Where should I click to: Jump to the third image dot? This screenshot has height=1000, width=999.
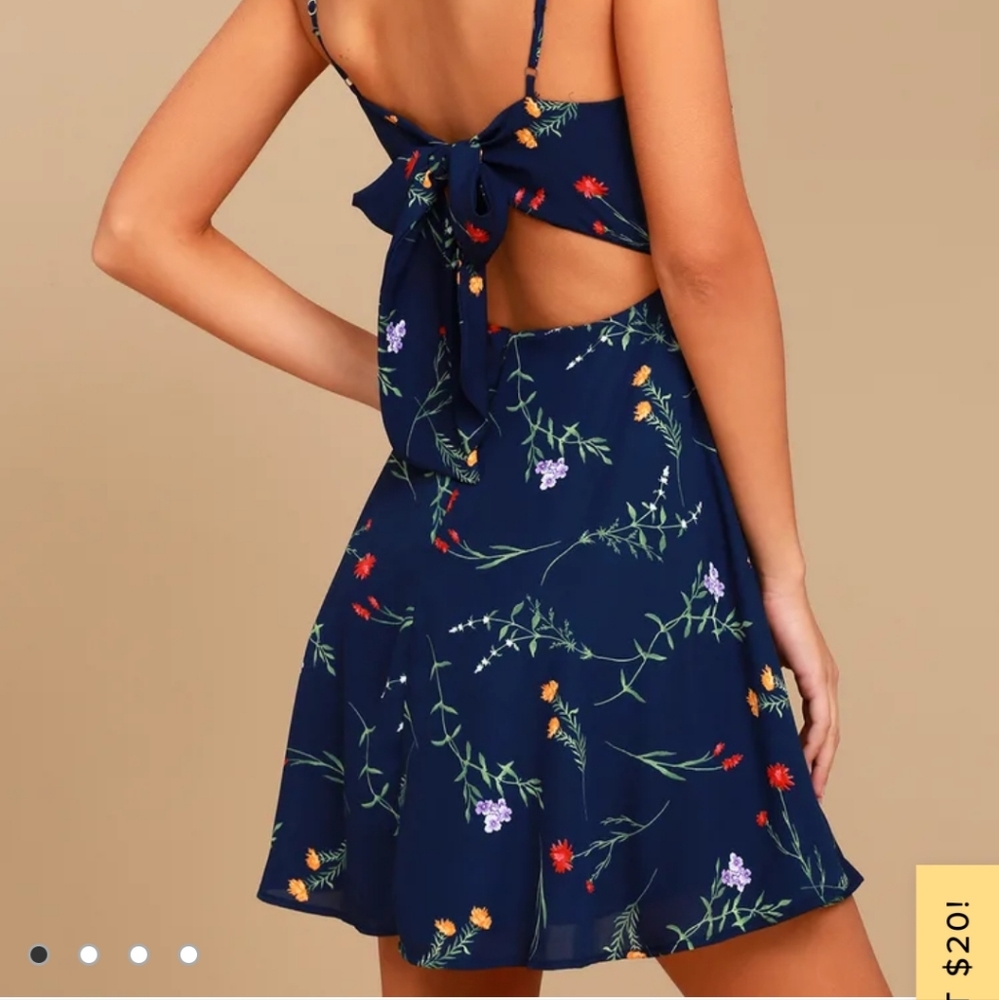tap(137, 954)
